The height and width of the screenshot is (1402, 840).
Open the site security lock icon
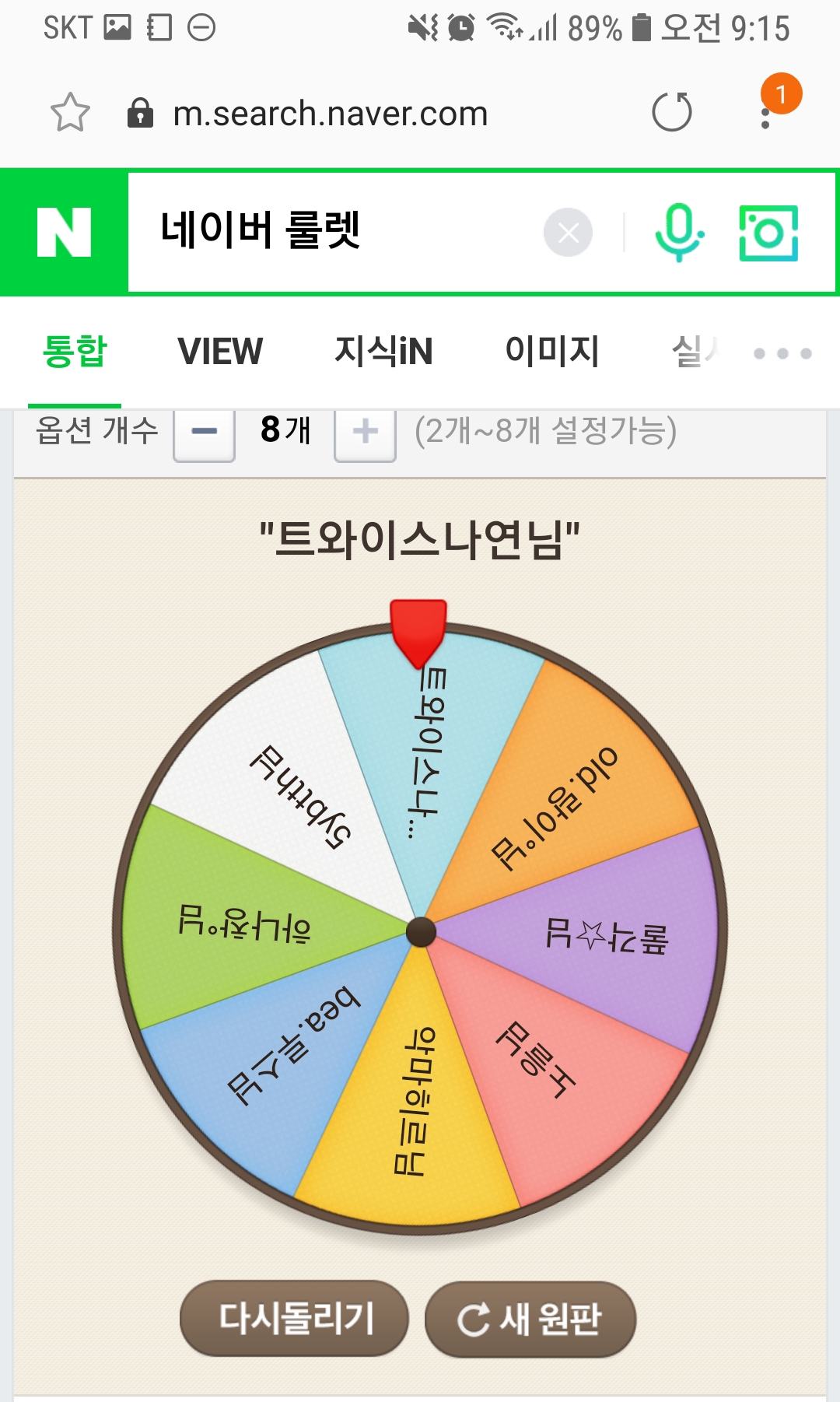point(140,113)
